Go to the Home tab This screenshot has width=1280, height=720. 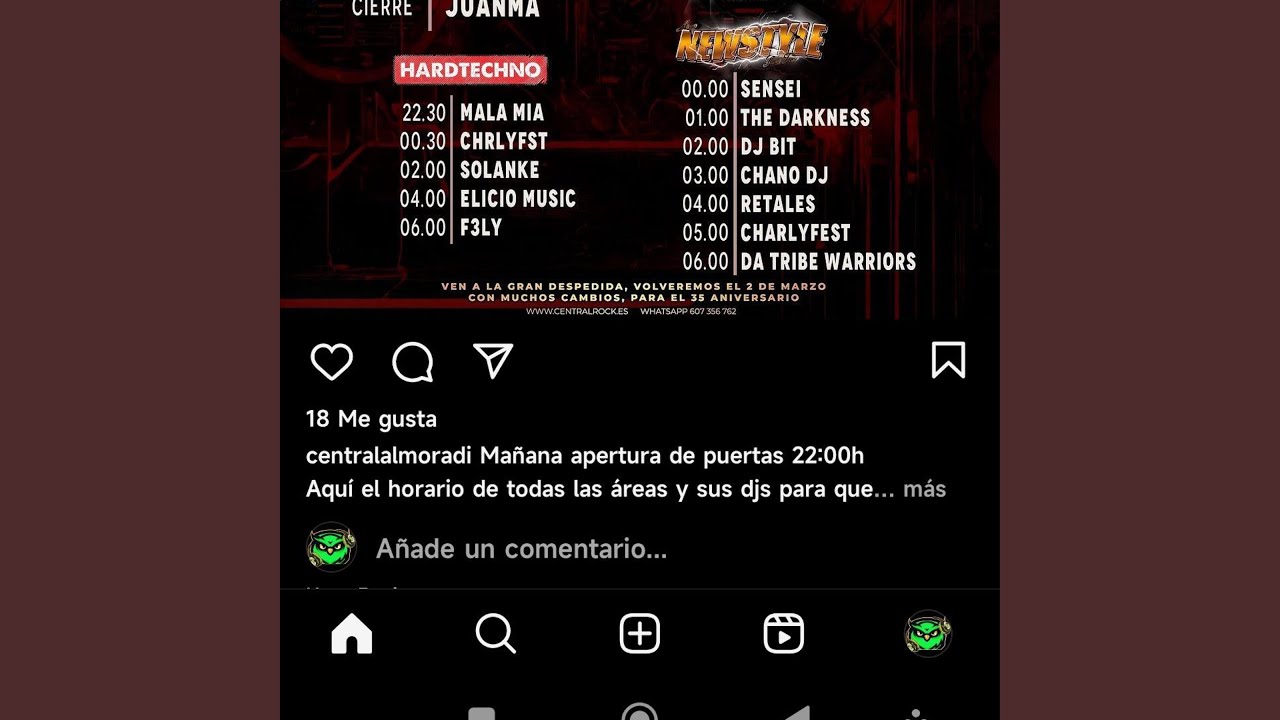[351, 634]
